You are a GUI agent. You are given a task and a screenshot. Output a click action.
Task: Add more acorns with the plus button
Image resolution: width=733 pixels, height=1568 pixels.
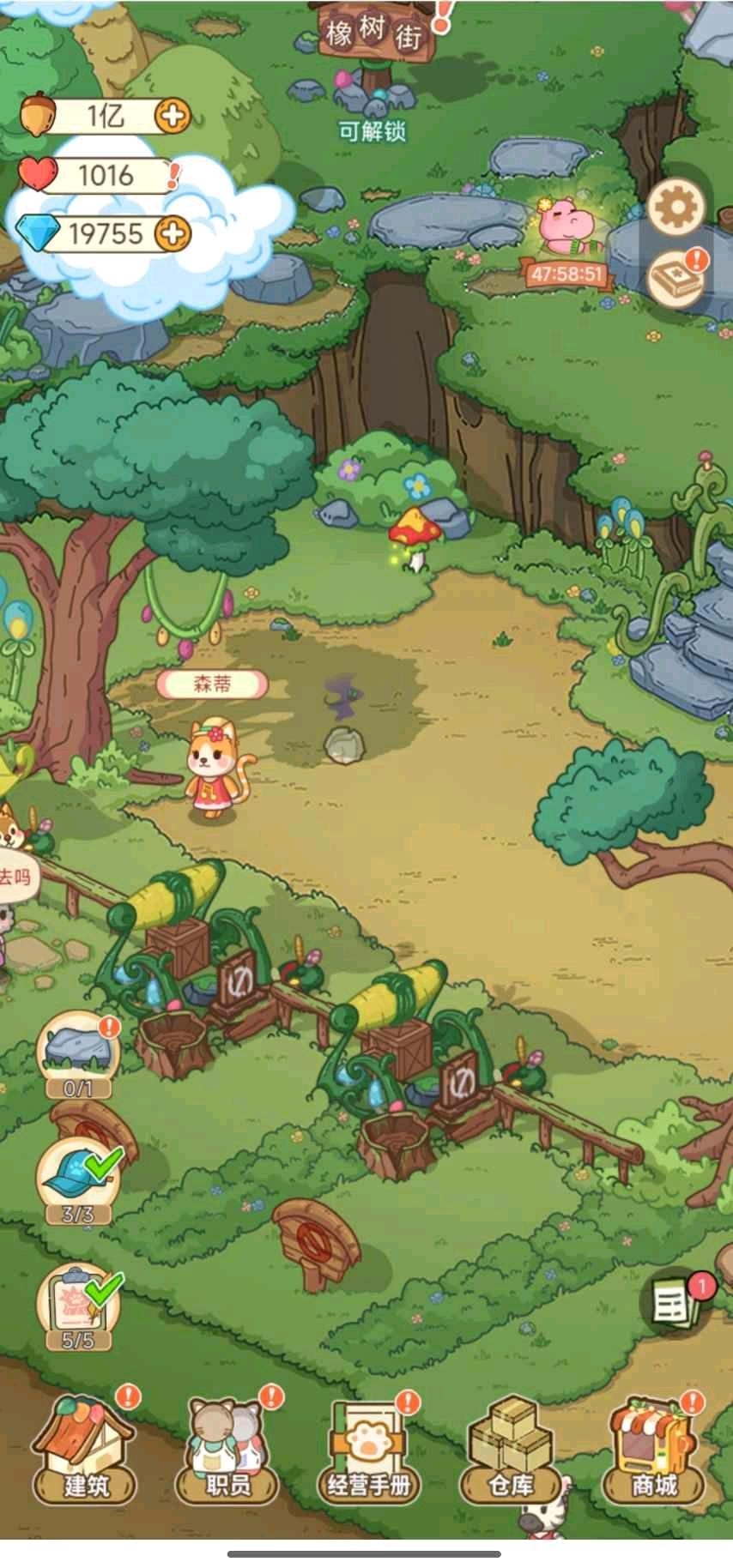coord(173,116)
